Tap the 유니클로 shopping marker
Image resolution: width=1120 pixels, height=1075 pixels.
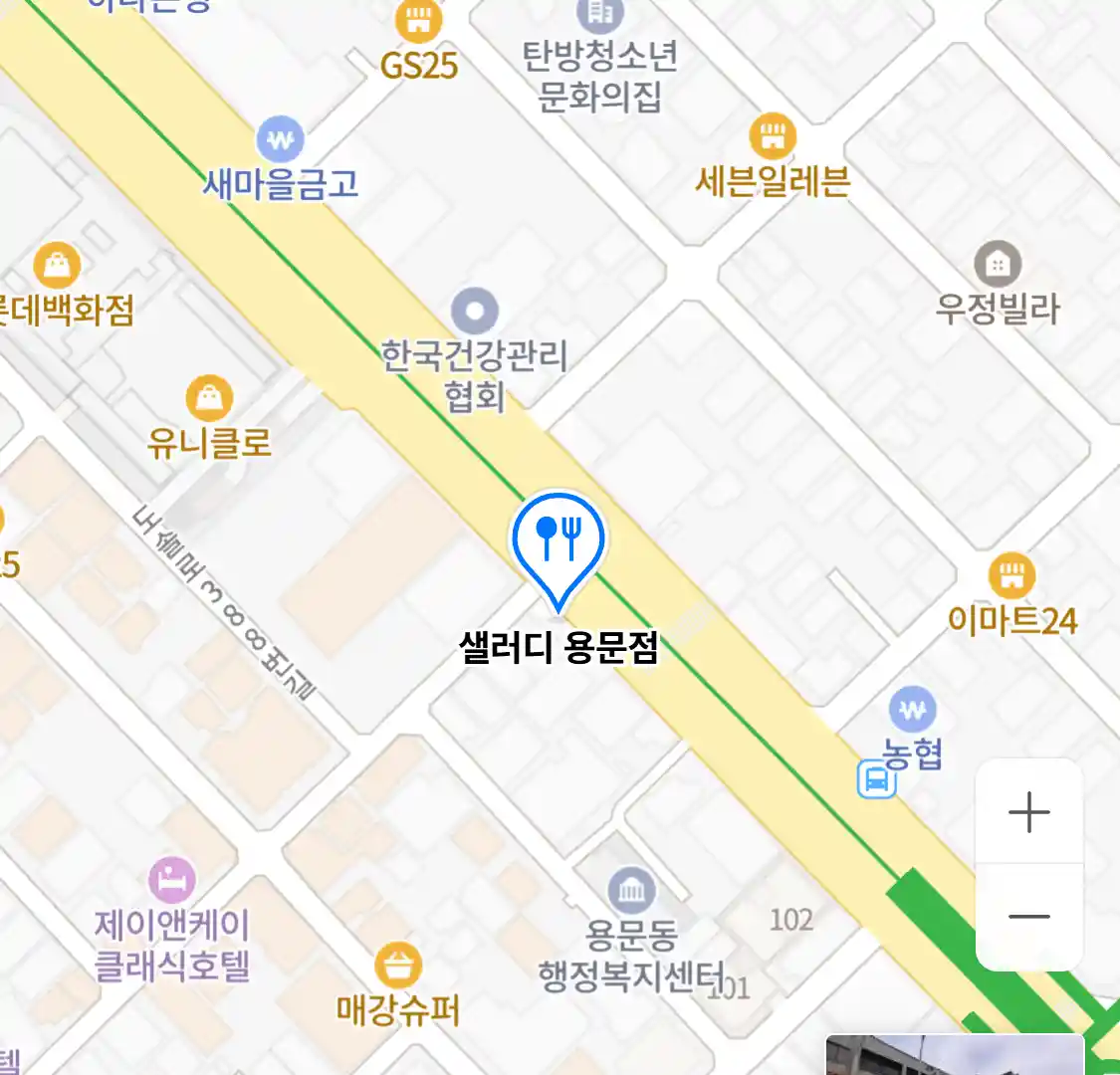click(209, 399)
